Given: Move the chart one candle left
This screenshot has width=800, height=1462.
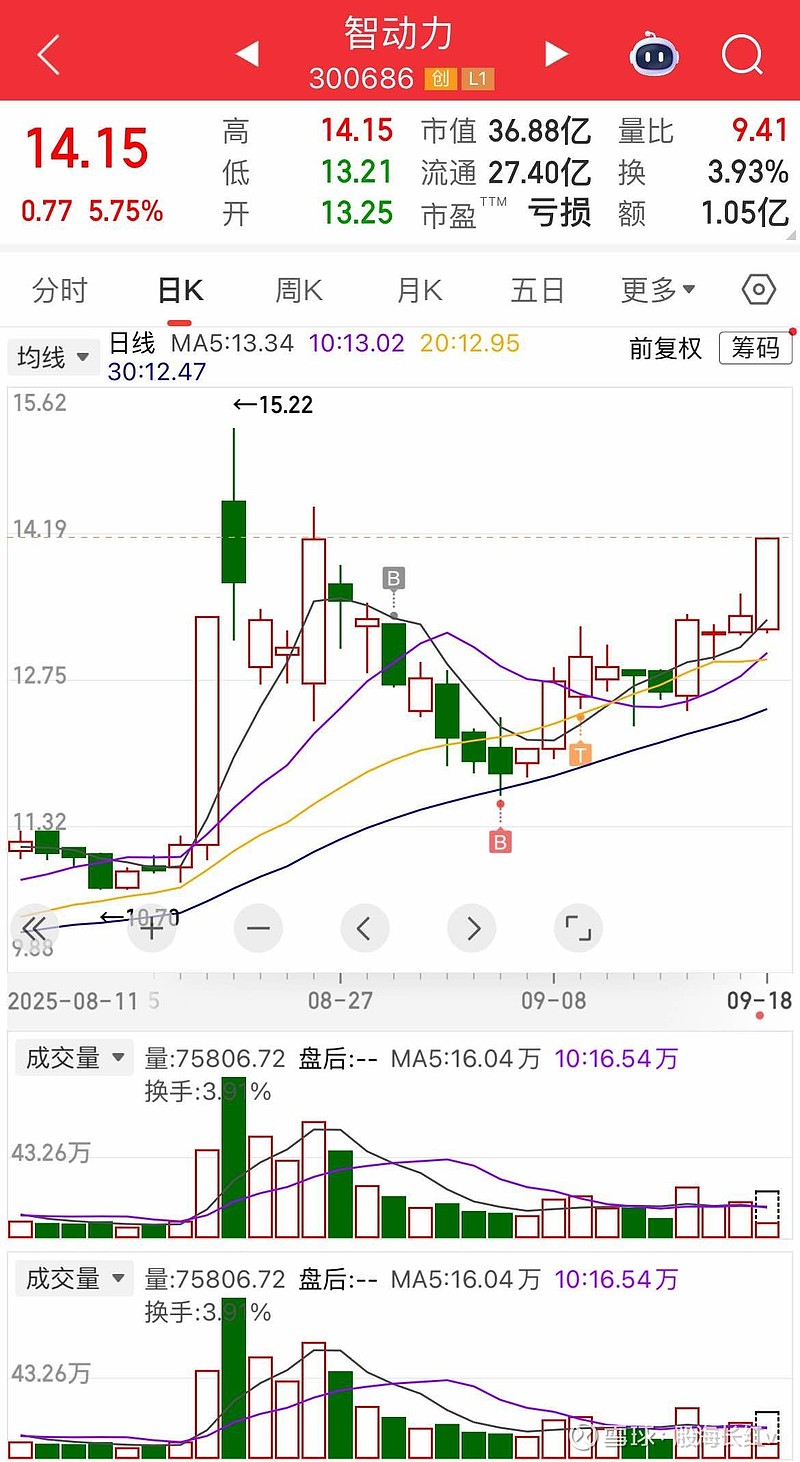Looking at the screenshot, I should coord(364,928).
